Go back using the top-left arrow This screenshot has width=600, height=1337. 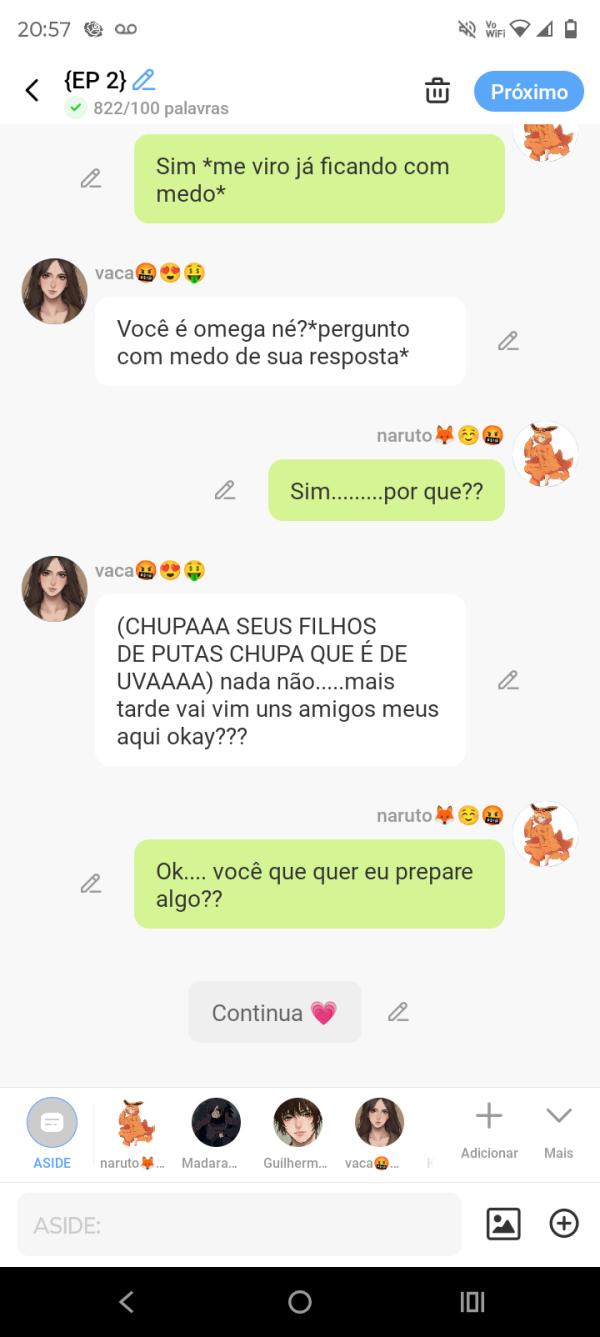[x=32, y=91]
